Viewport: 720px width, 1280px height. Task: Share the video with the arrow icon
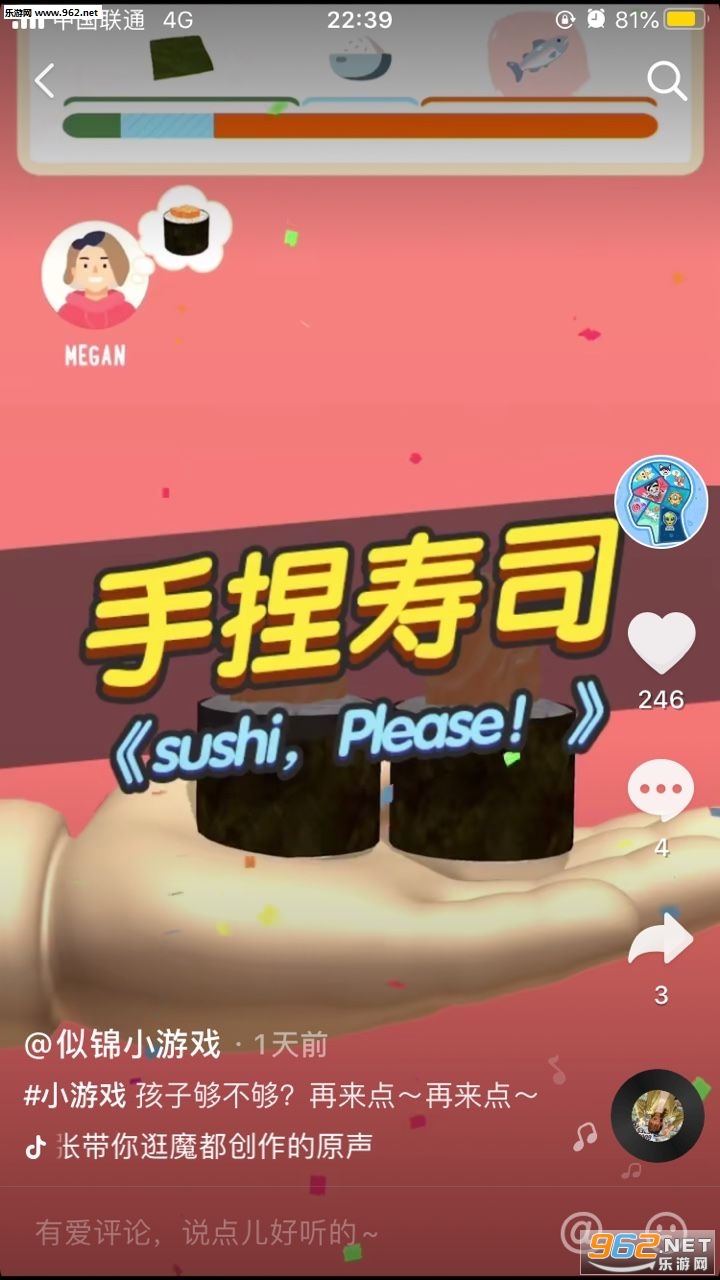point(661,941)
